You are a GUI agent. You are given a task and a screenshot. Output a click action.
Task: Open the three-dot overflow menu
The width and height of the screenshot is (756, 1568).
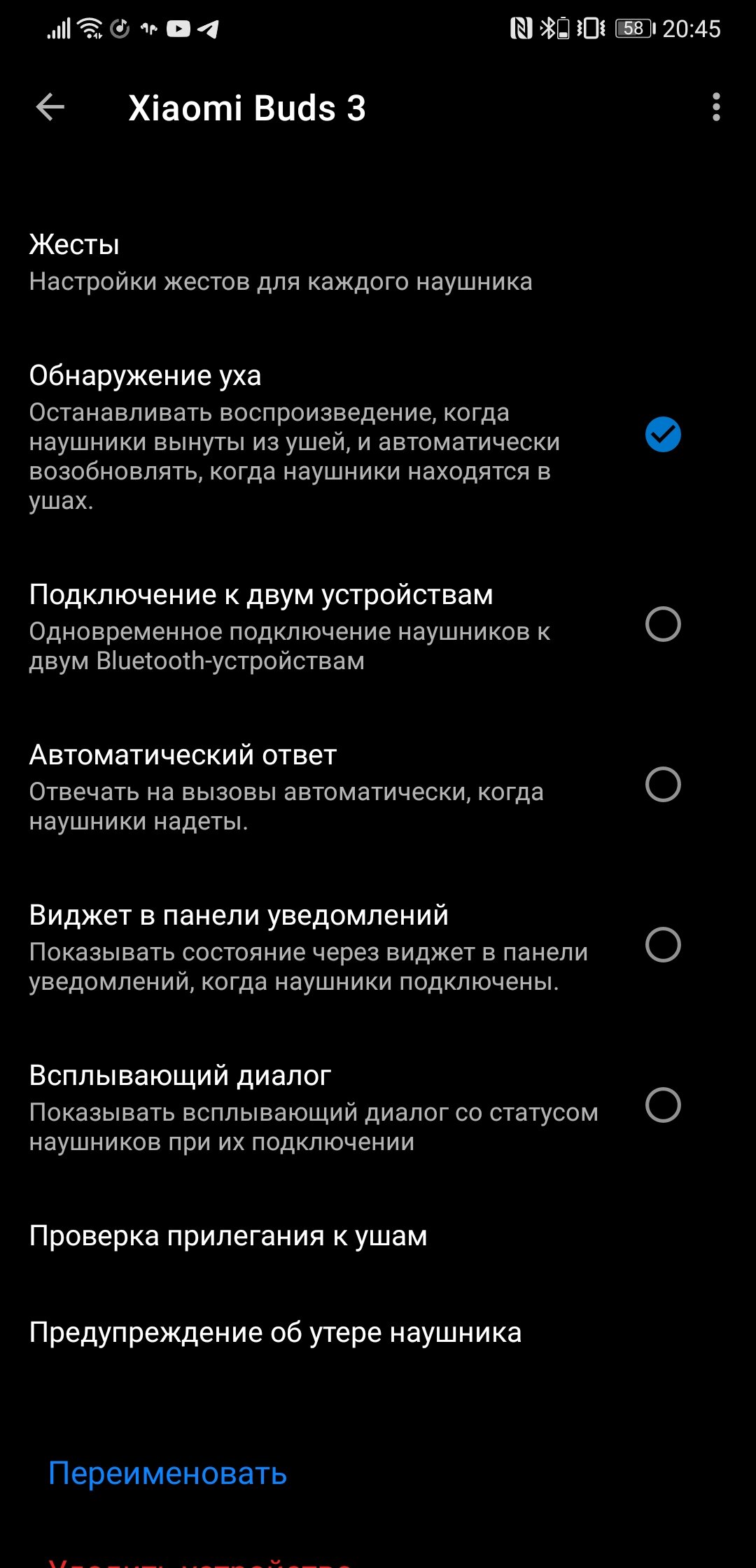(715, 107)
